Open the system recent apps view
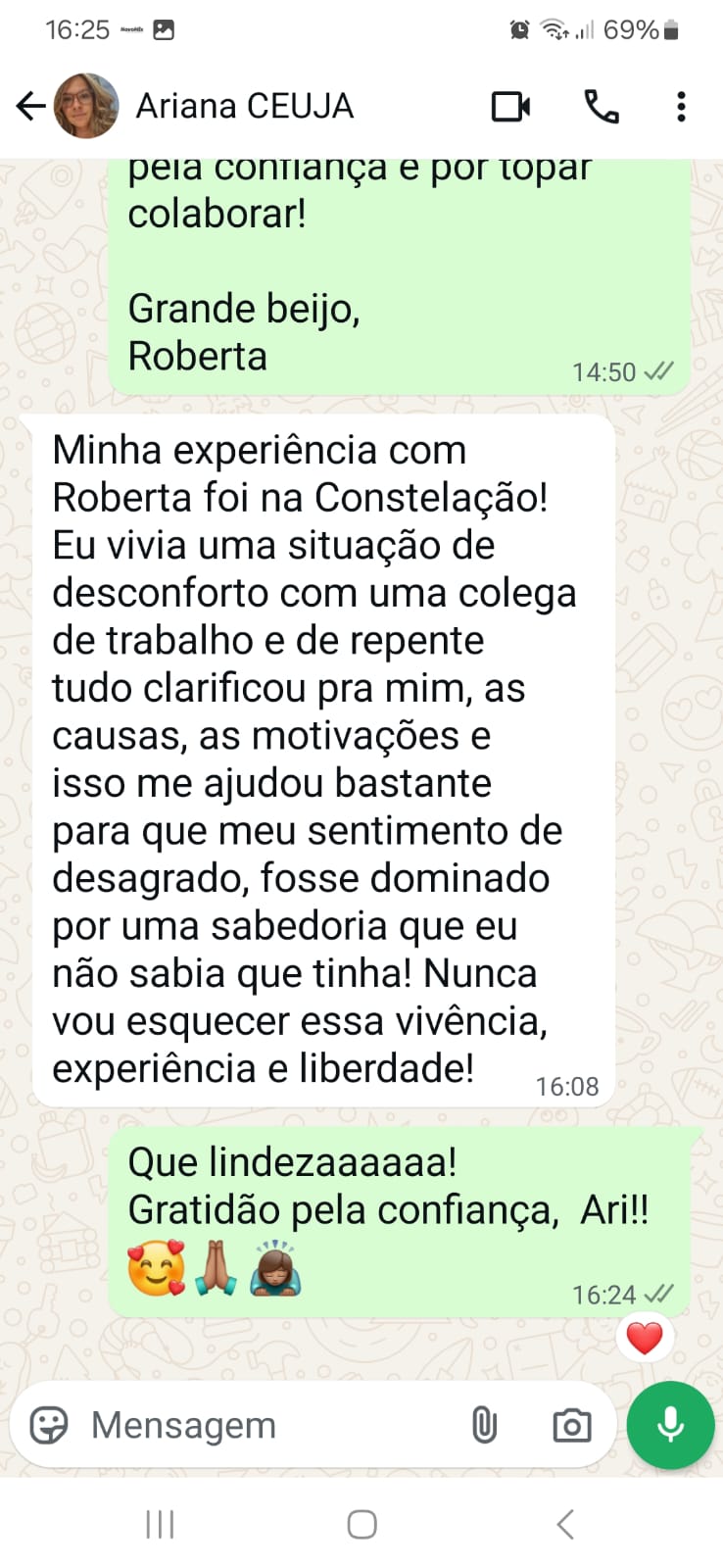The height and width of the screenshot is (1568, 723). pyautogui.click(x=160, y=1524)
